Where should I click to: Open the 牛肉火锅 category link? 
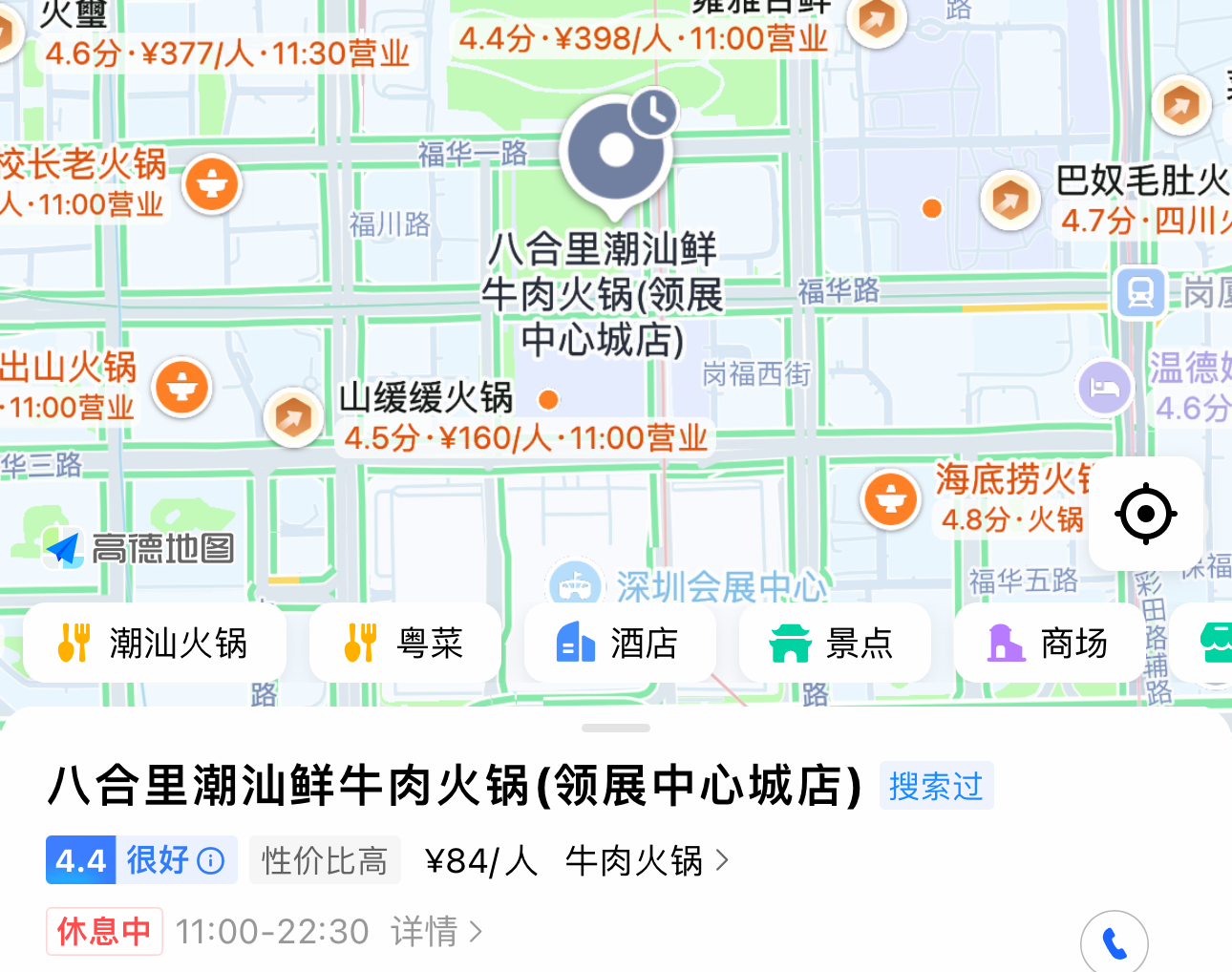pos(646,861)
